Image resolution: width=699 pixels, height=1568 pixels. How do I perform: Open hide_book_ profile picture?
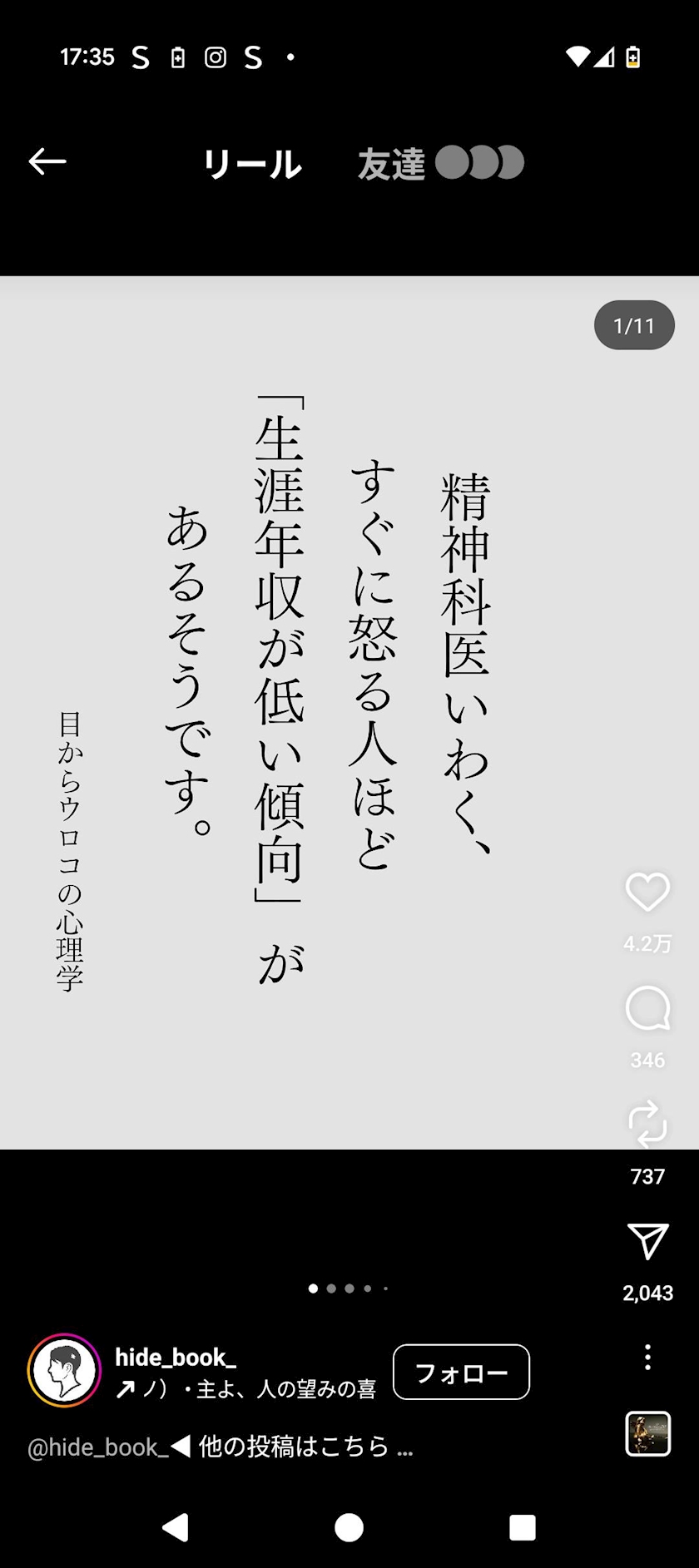(x=64, y=1370)
